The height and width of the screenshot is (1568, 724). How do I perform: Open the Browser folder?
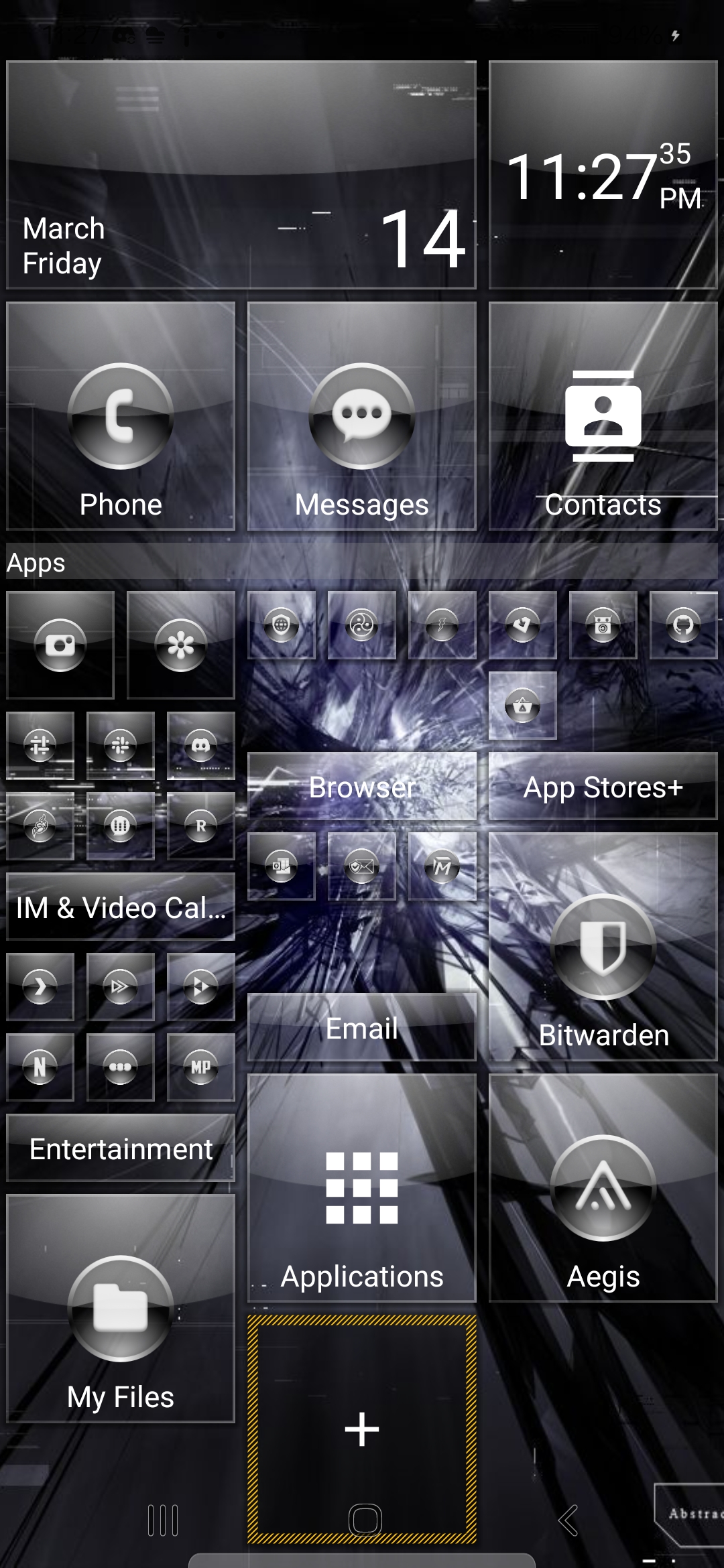coord(362,787)
